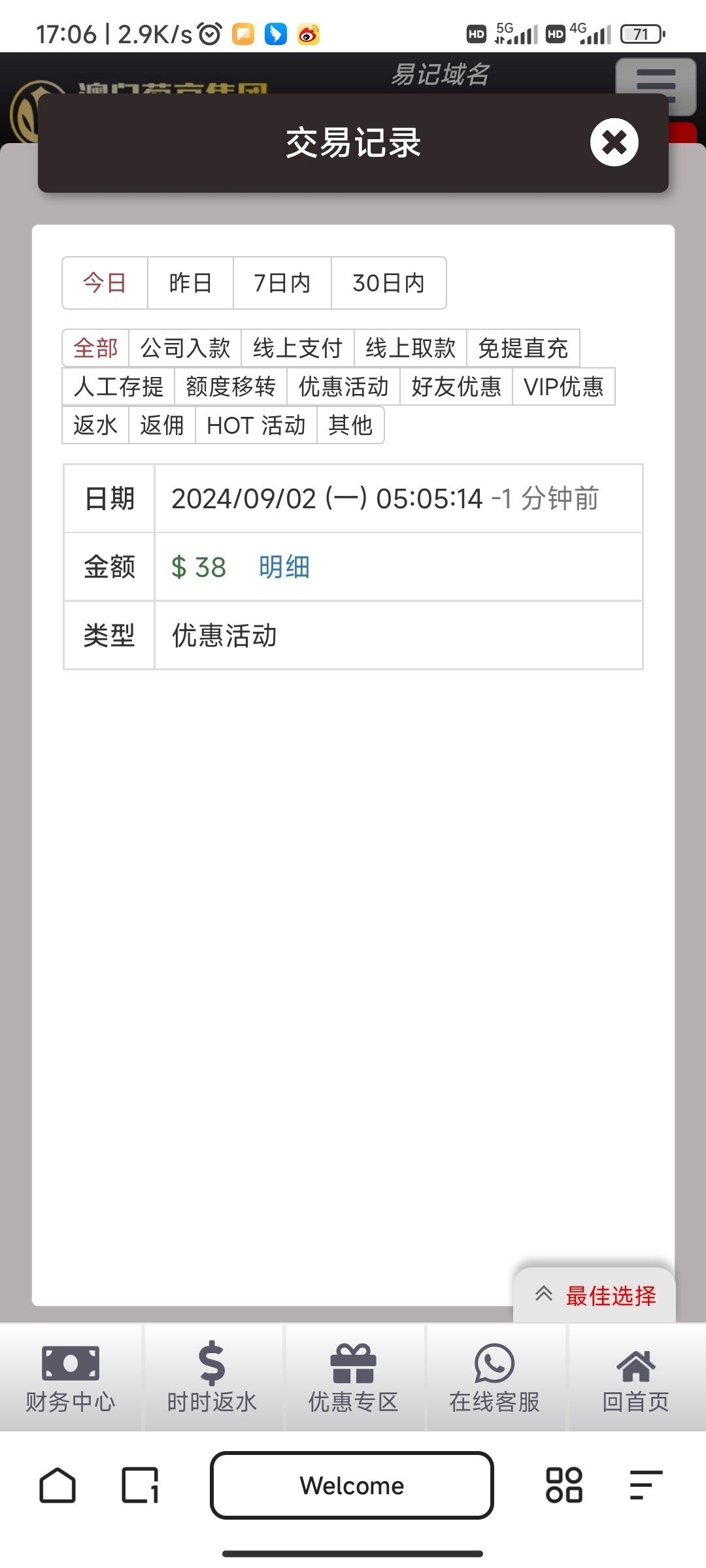This screenshot has height=1568, width=706.
Task: Filter by 额度移转
Action: pyautogui.click(x=231, y=387)
